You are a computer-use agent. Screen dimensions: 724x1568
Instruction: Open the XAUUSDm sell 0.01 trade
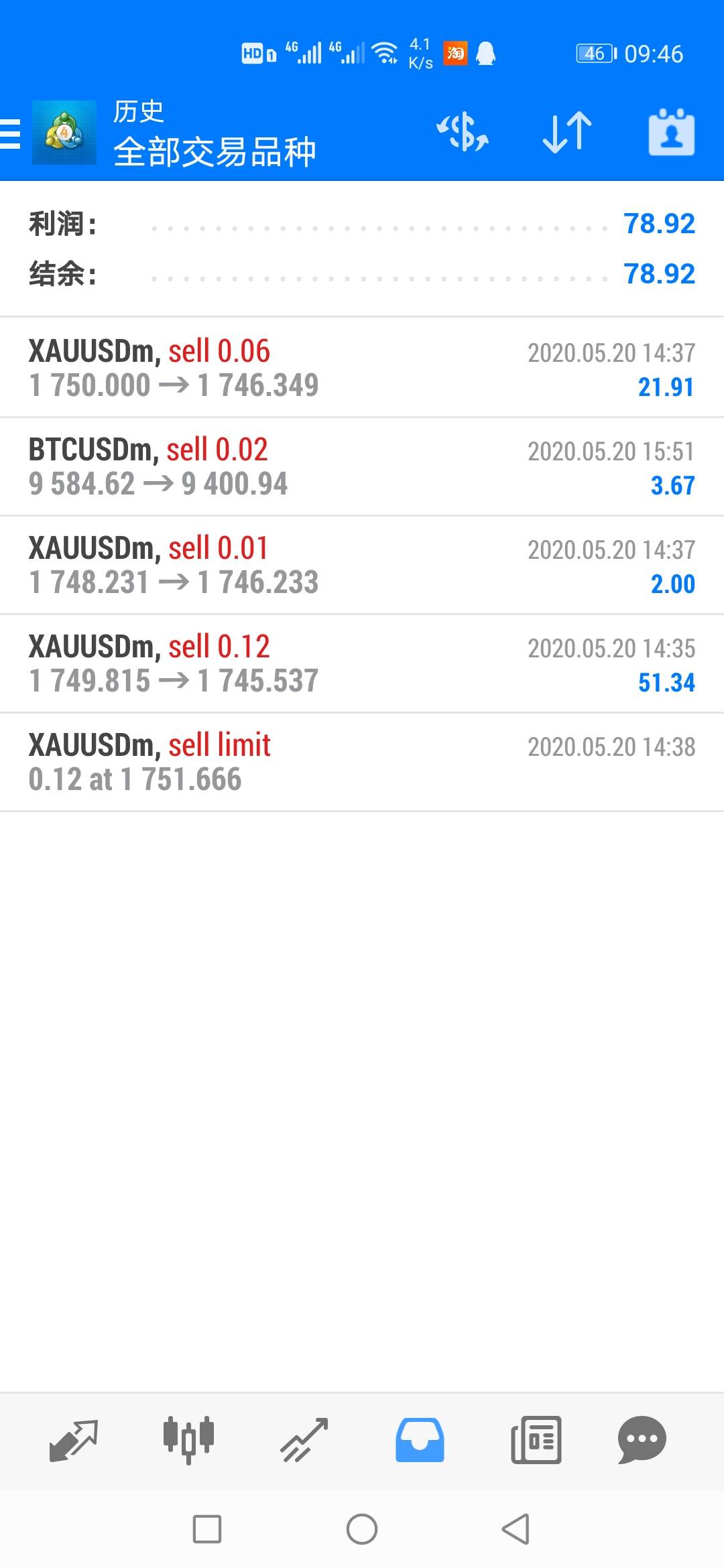(362, 565)
